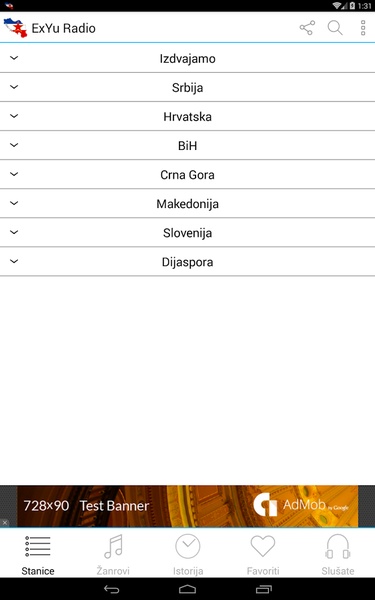Expand the BiH section
The height and width of the screenshot is (600, 375).
188,145
